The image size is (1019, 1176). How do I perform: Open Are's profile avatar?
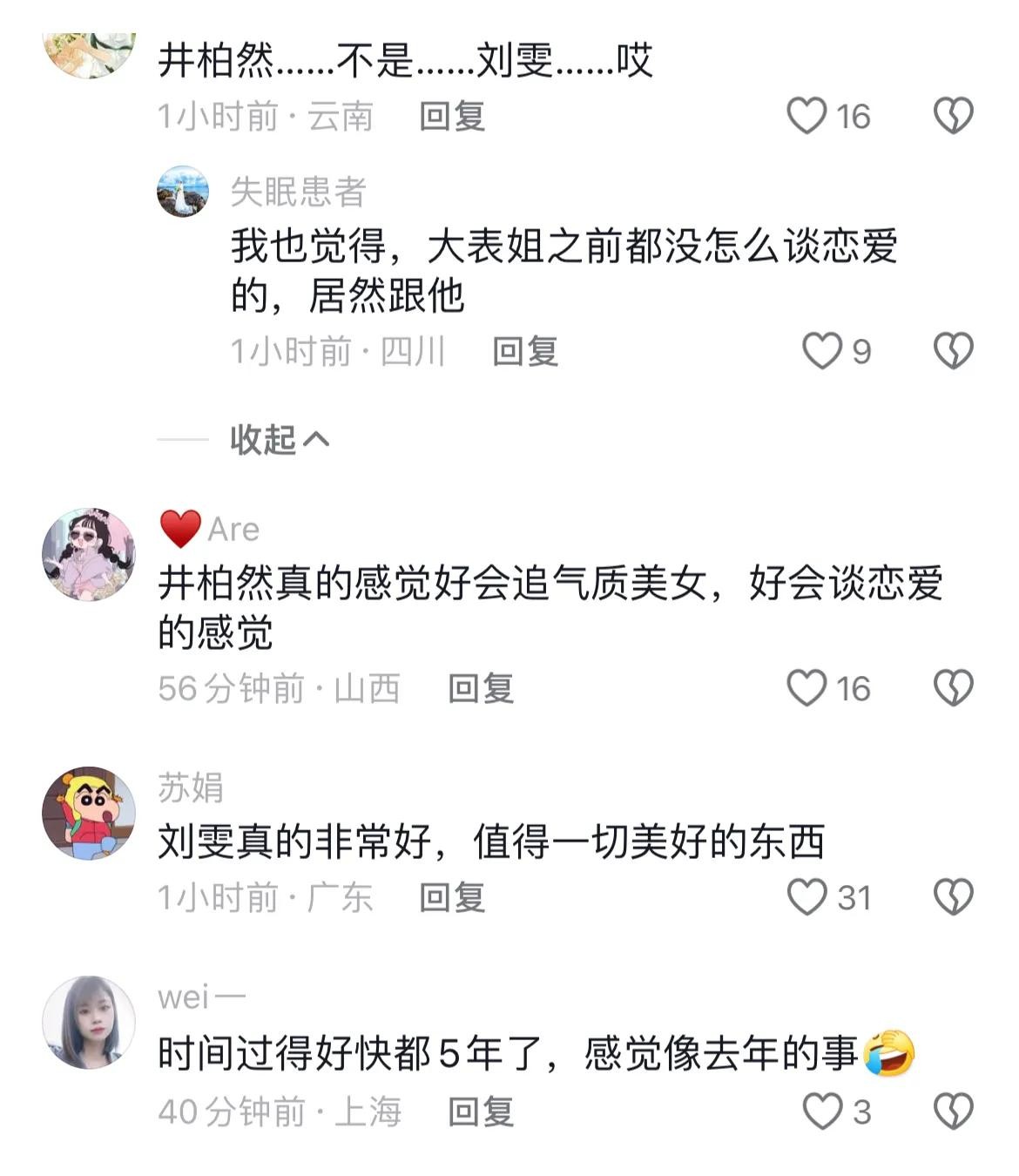pyautogui.click(x=89, y=555)
